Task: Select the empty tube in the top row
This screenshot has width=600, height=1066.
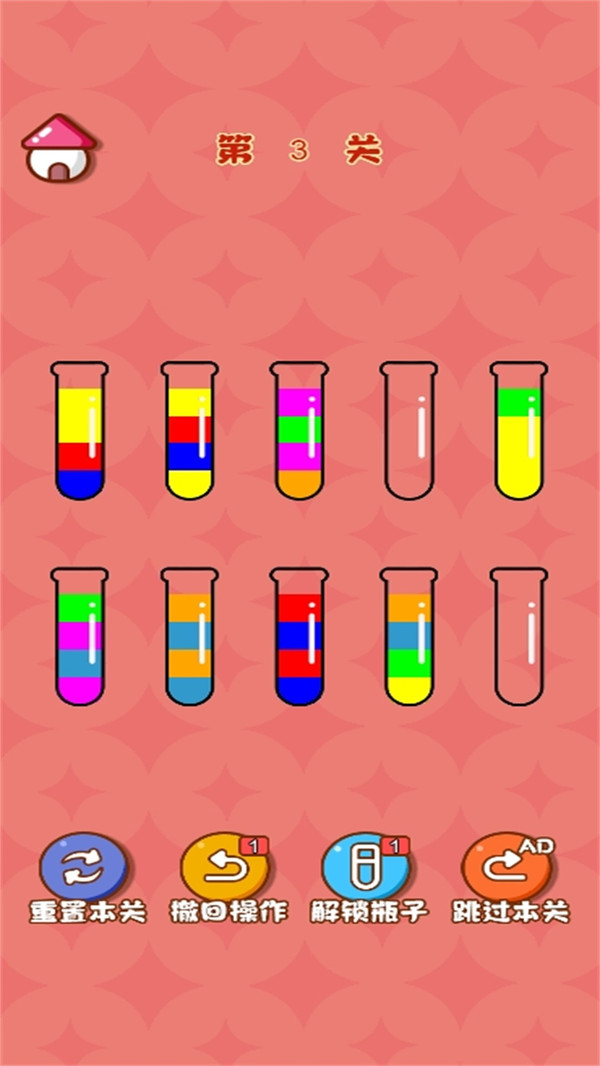Action: 408,430
